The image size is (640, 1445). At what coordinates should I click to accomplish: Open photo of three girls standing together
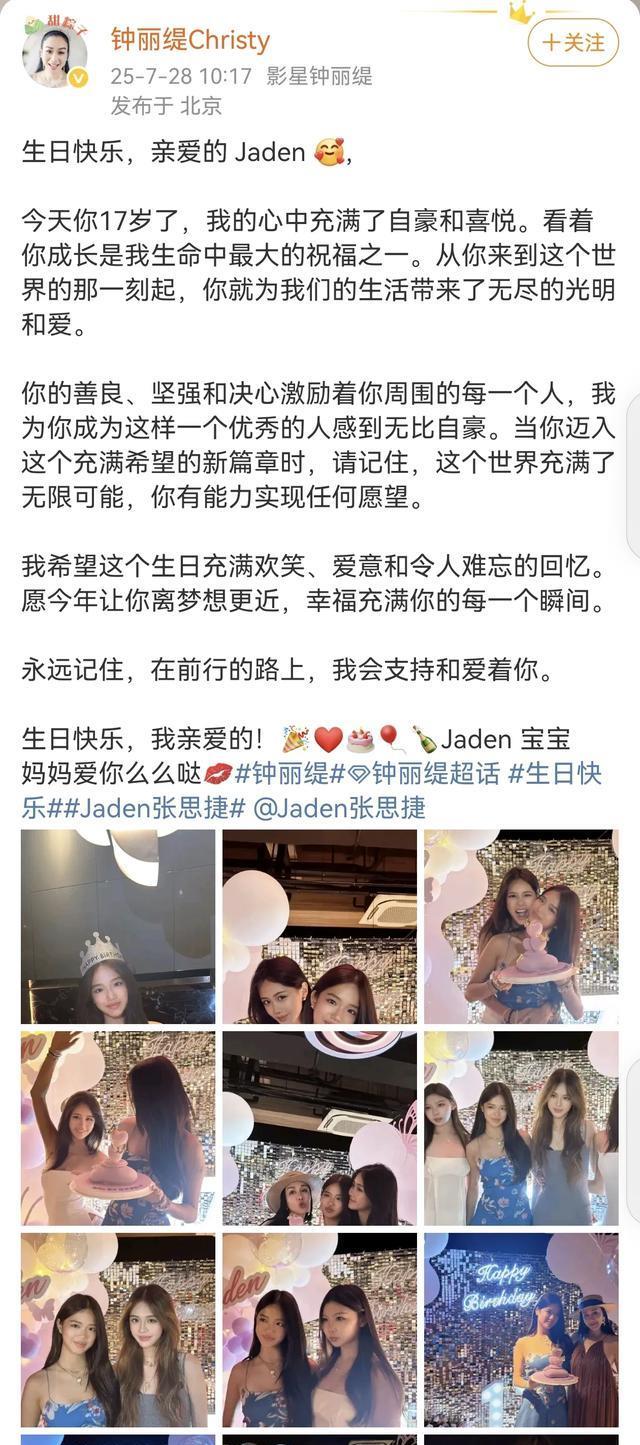tap(520, 1128)
